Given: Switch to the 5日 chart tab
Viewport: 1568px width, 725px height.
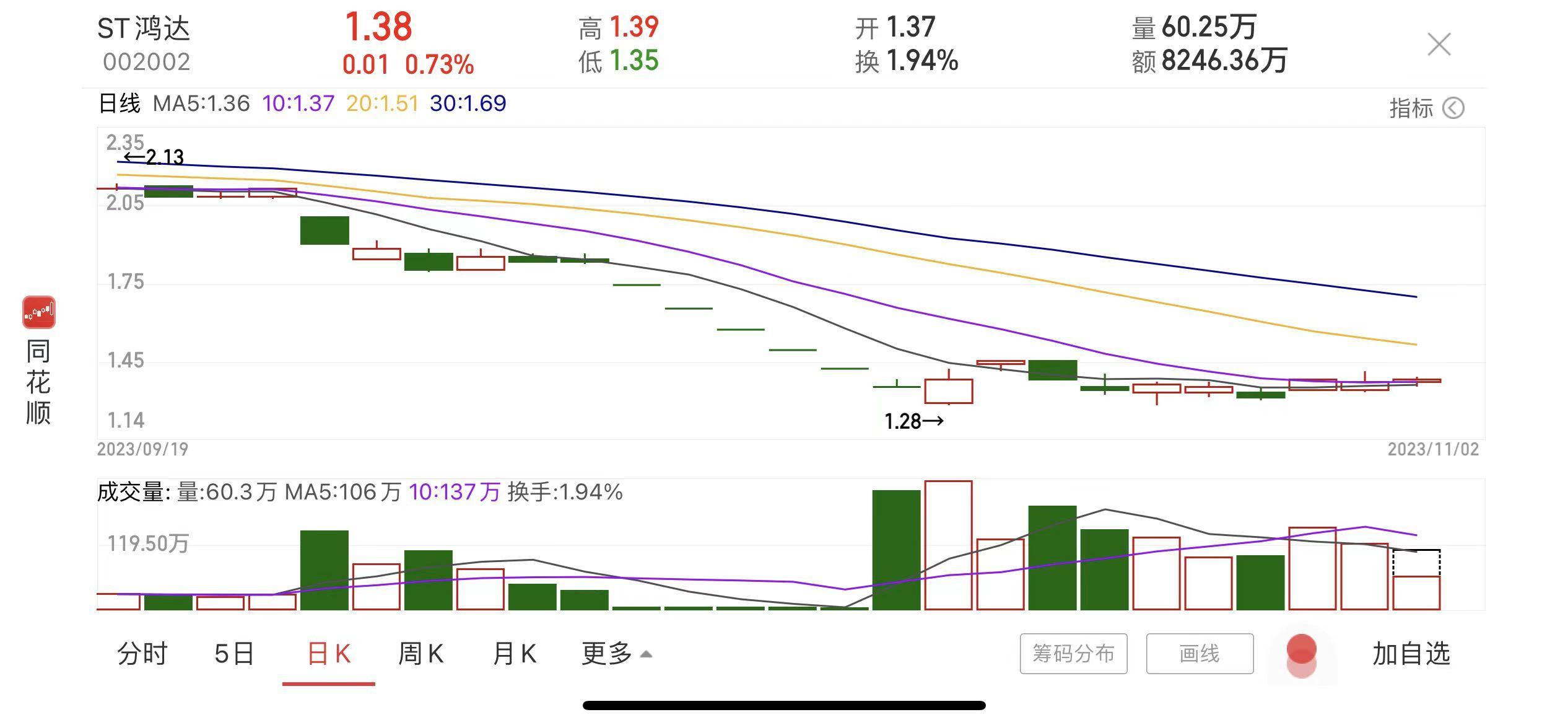Looking at the screenshot, I should click(234, 654).
